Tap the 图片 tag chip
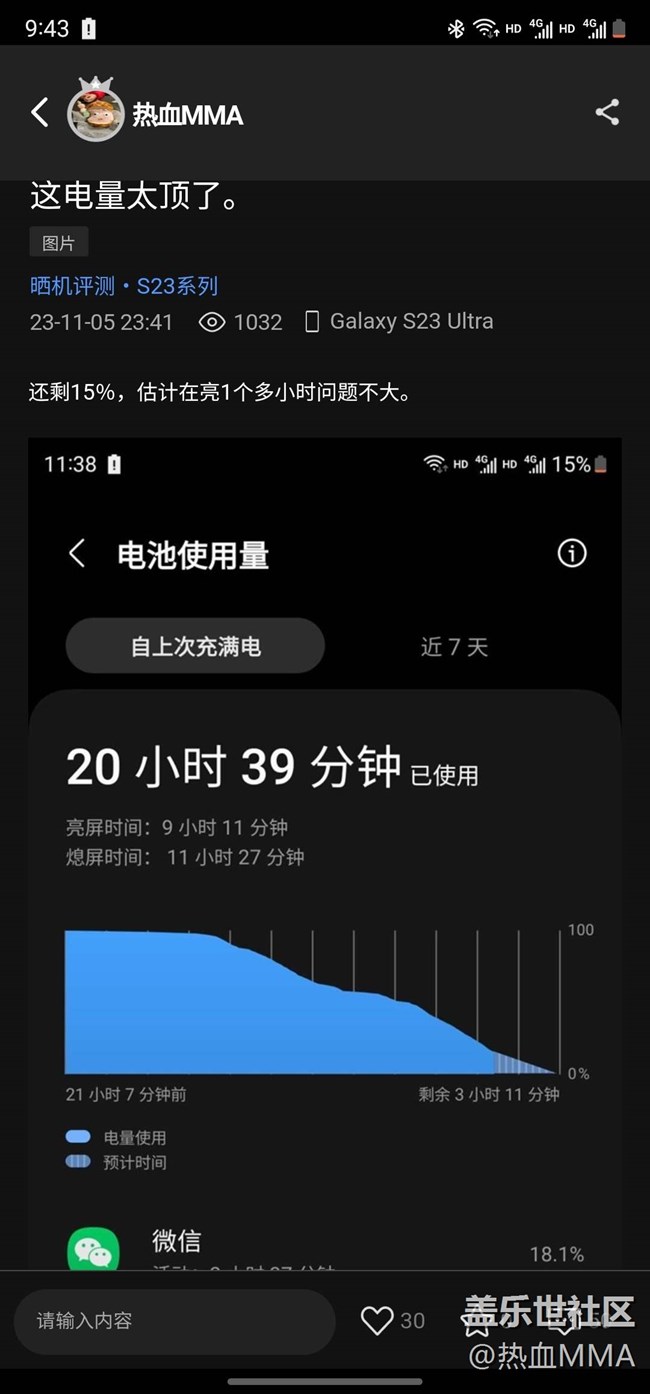 pyautogui.click(x=58, y=243)
